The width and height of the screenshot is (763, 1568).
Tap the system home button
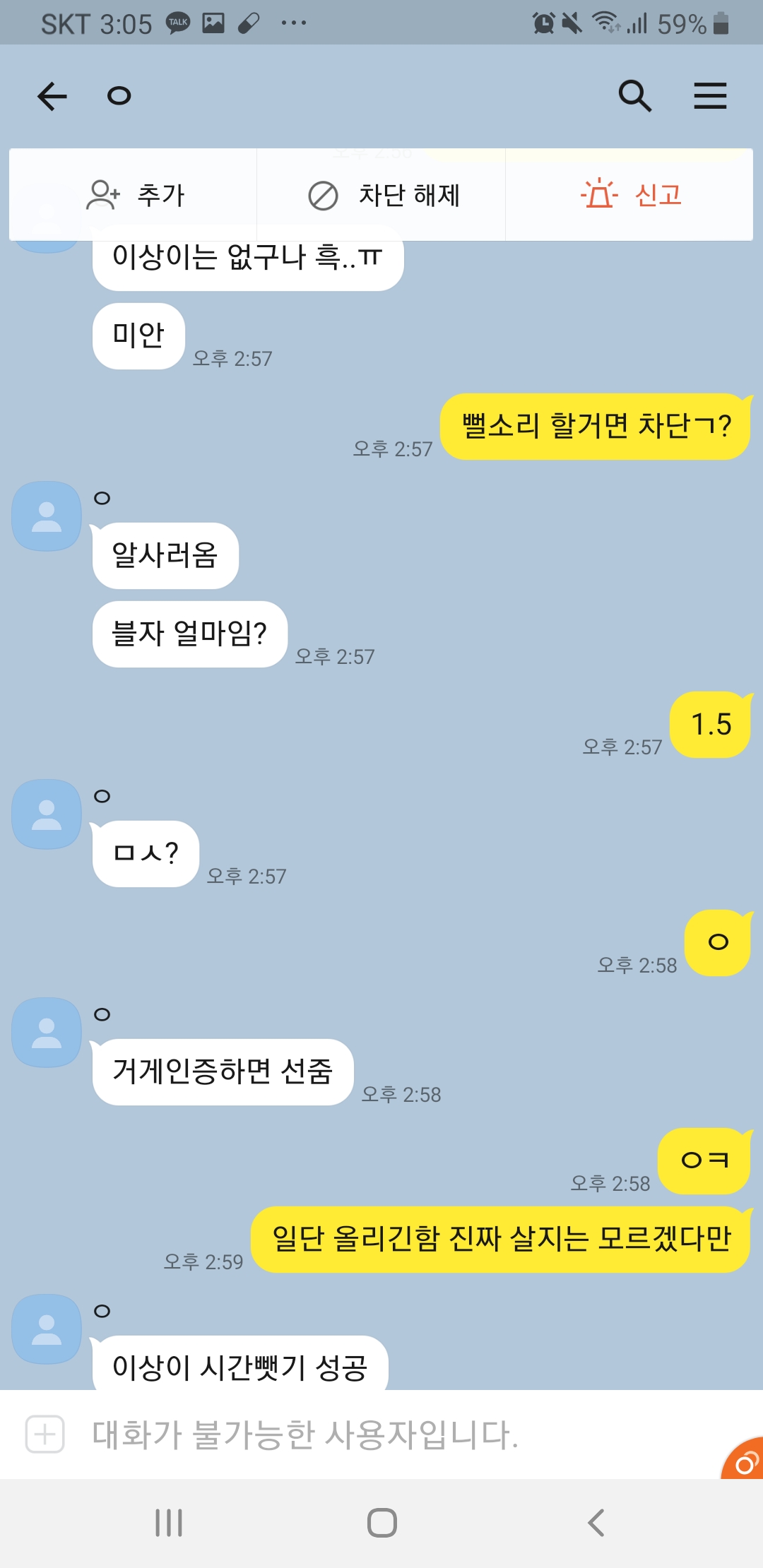coord(381,1523)
